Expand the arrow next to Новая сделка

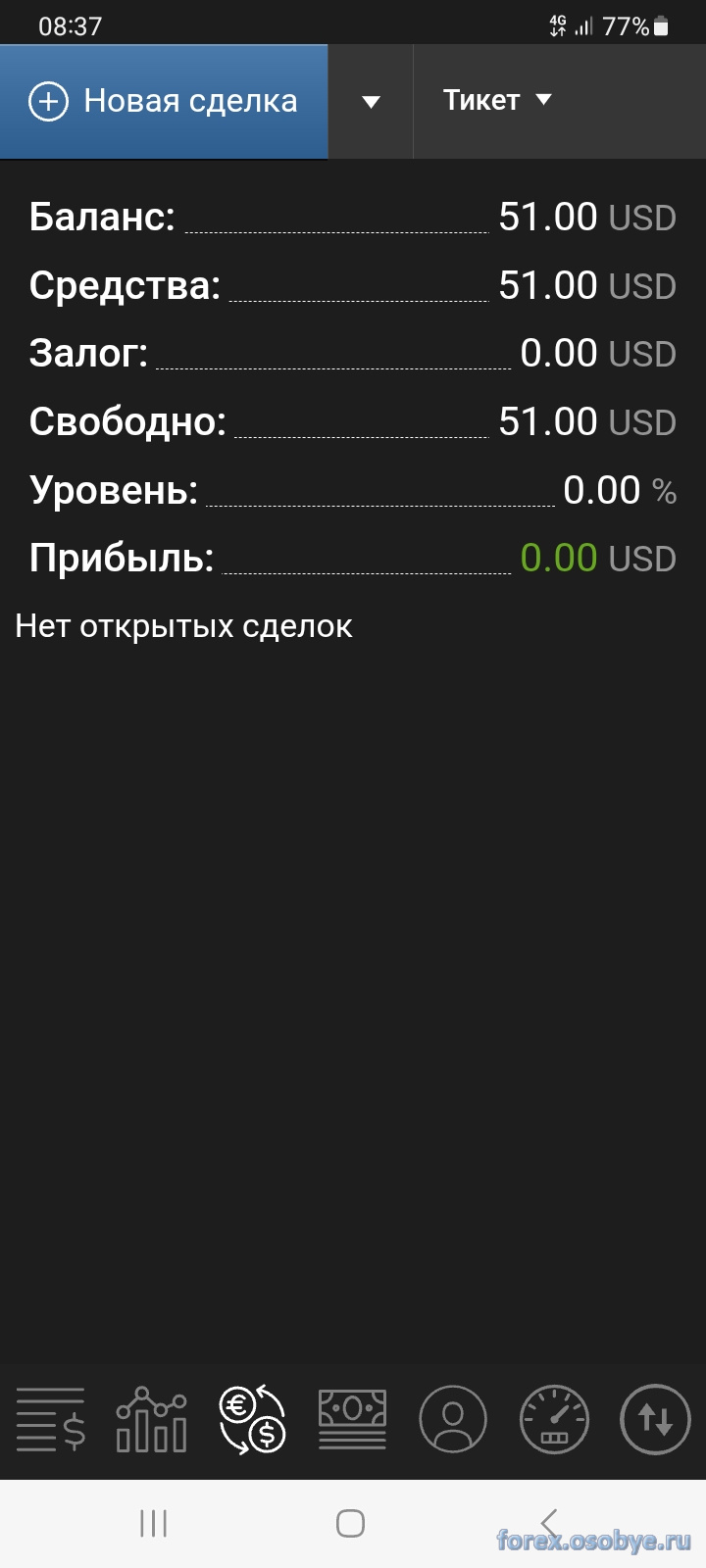pos(371,102)
